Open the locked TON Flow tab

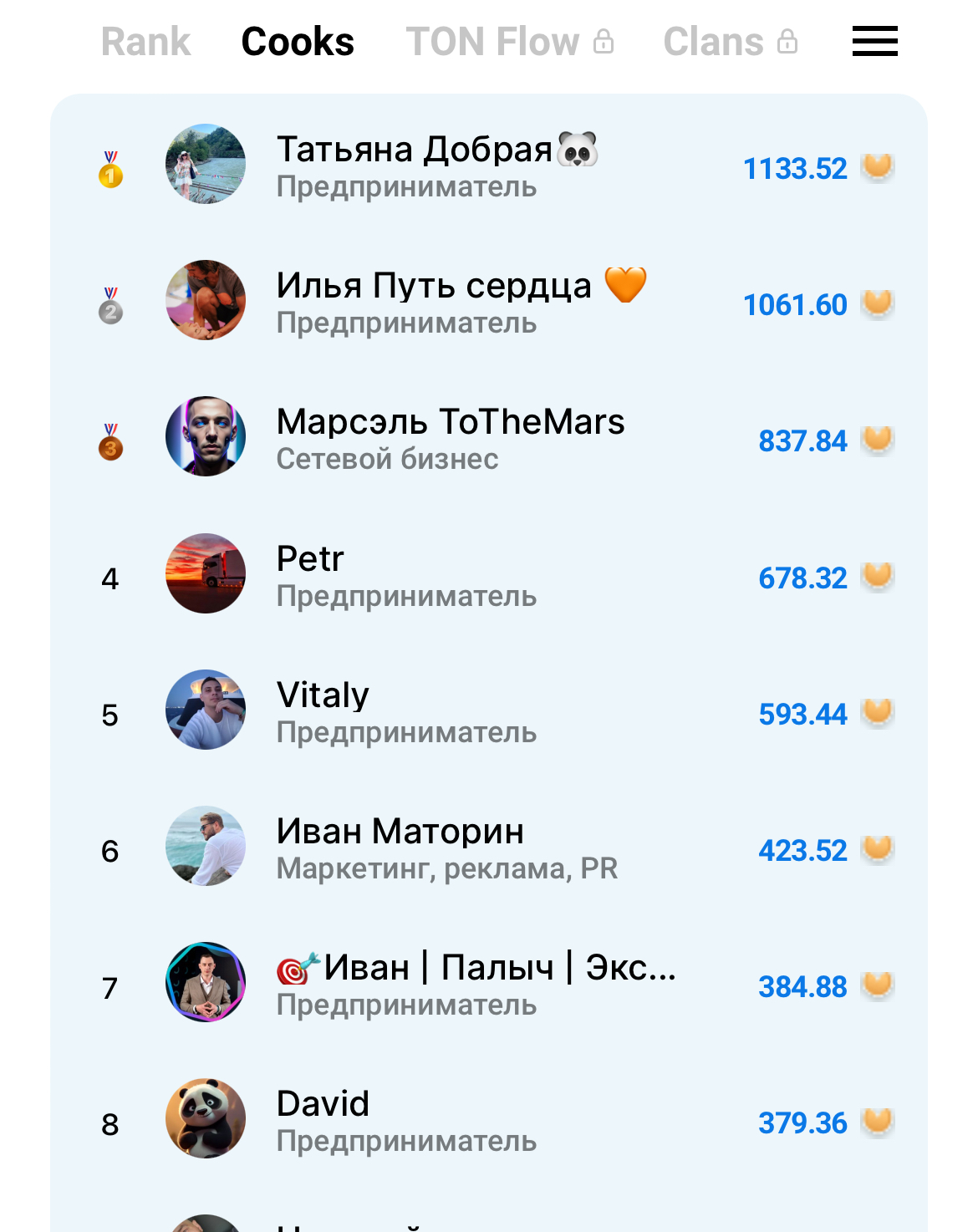(509, 42)
